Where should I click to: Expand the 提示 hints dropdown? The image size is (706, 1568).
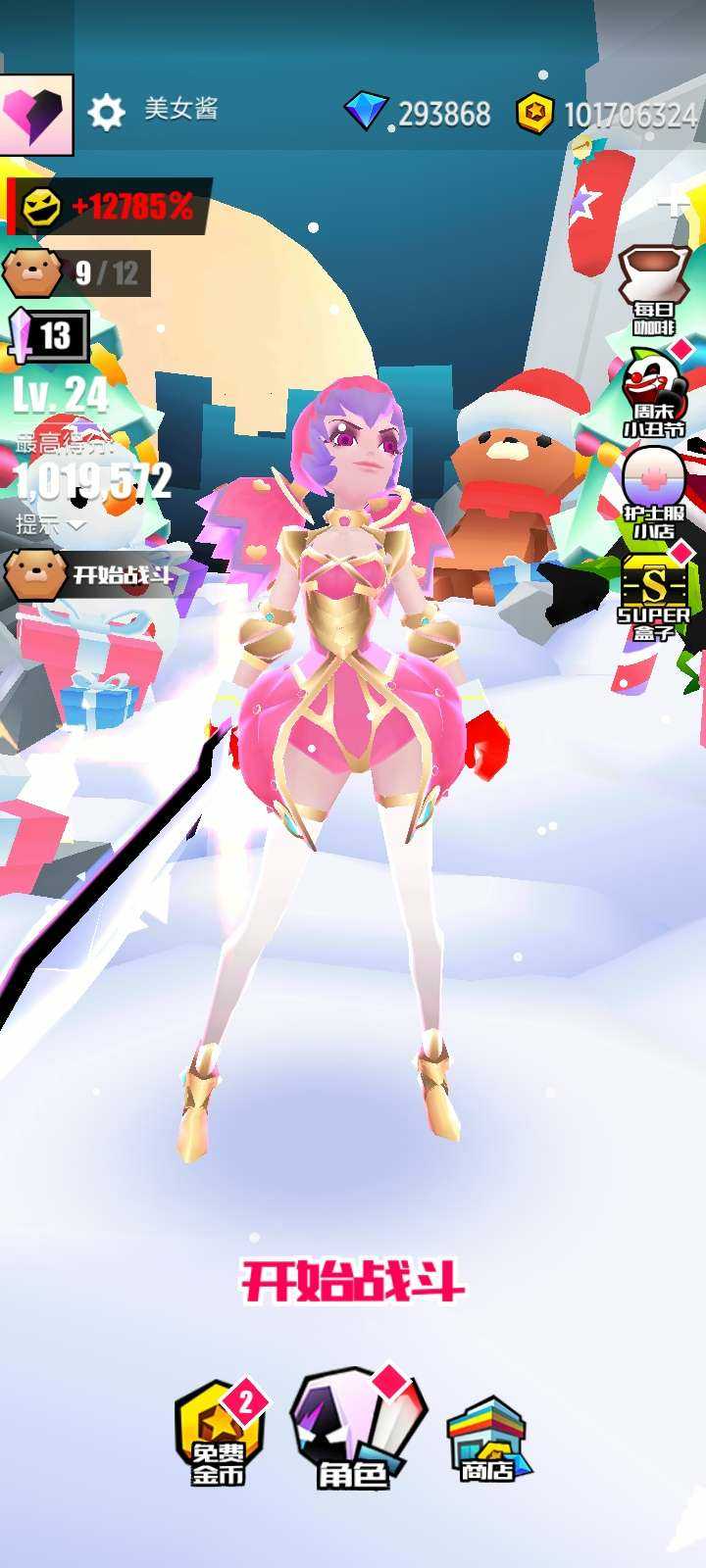51,525
